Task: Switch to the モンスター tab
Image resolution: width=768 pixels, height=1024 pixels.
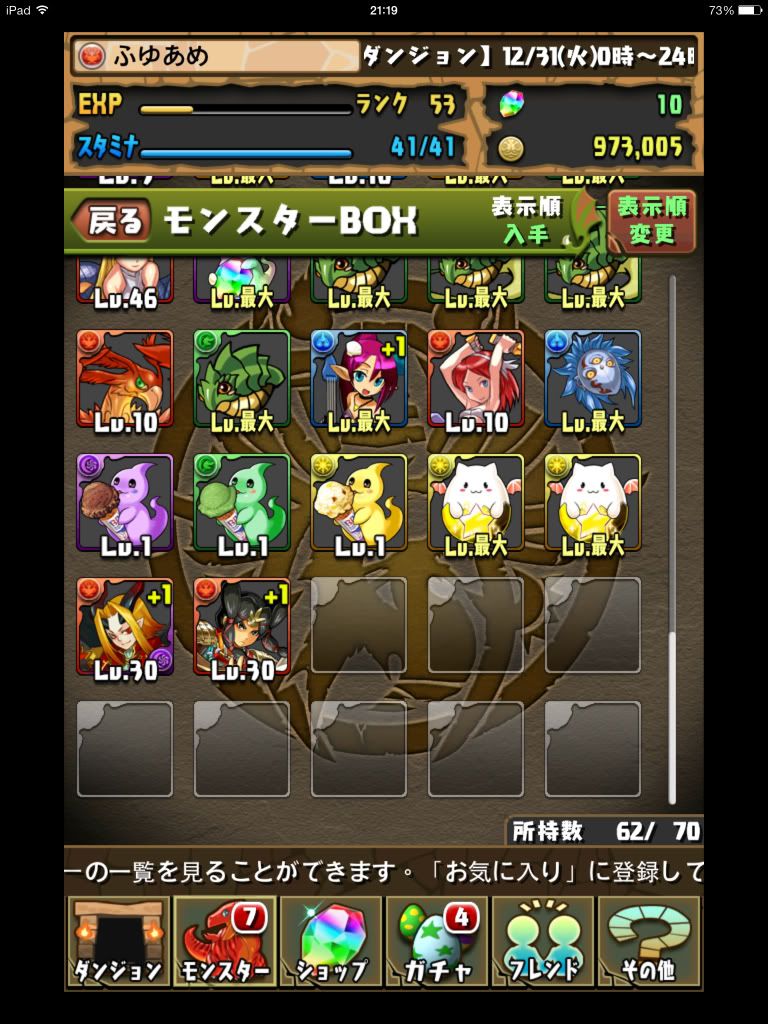Action: click(225, 942)
